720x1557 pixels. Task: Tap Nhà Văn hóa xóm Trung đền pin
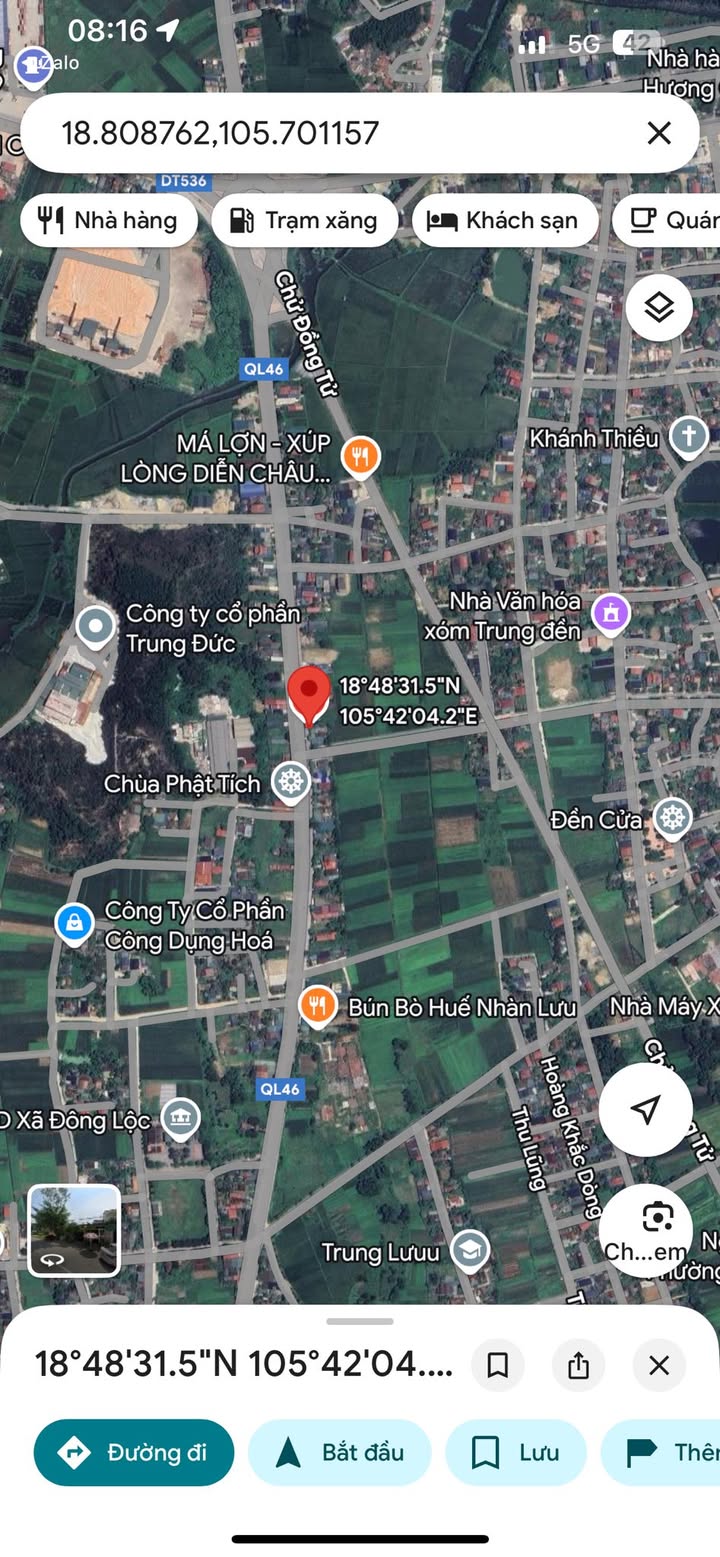point(611,614)
